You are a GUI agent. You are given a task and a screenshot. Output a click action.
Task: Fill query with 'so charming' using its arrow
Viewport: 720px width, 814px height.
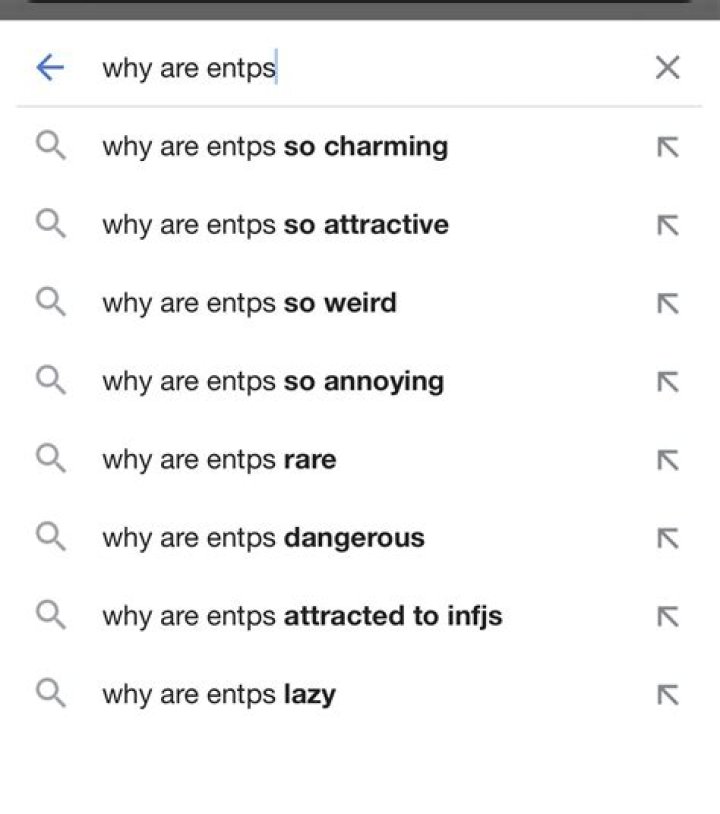pos(667,148)
